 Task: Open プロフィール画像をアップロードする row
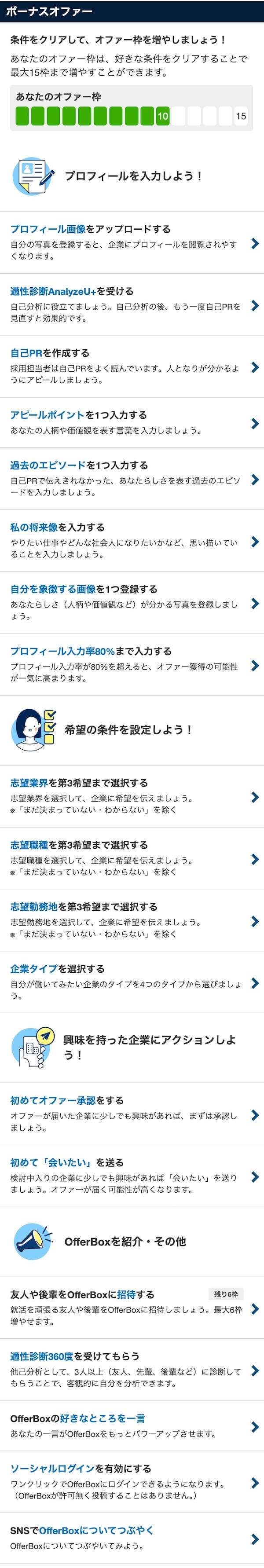pyautogui.click(x=132, y=243)
